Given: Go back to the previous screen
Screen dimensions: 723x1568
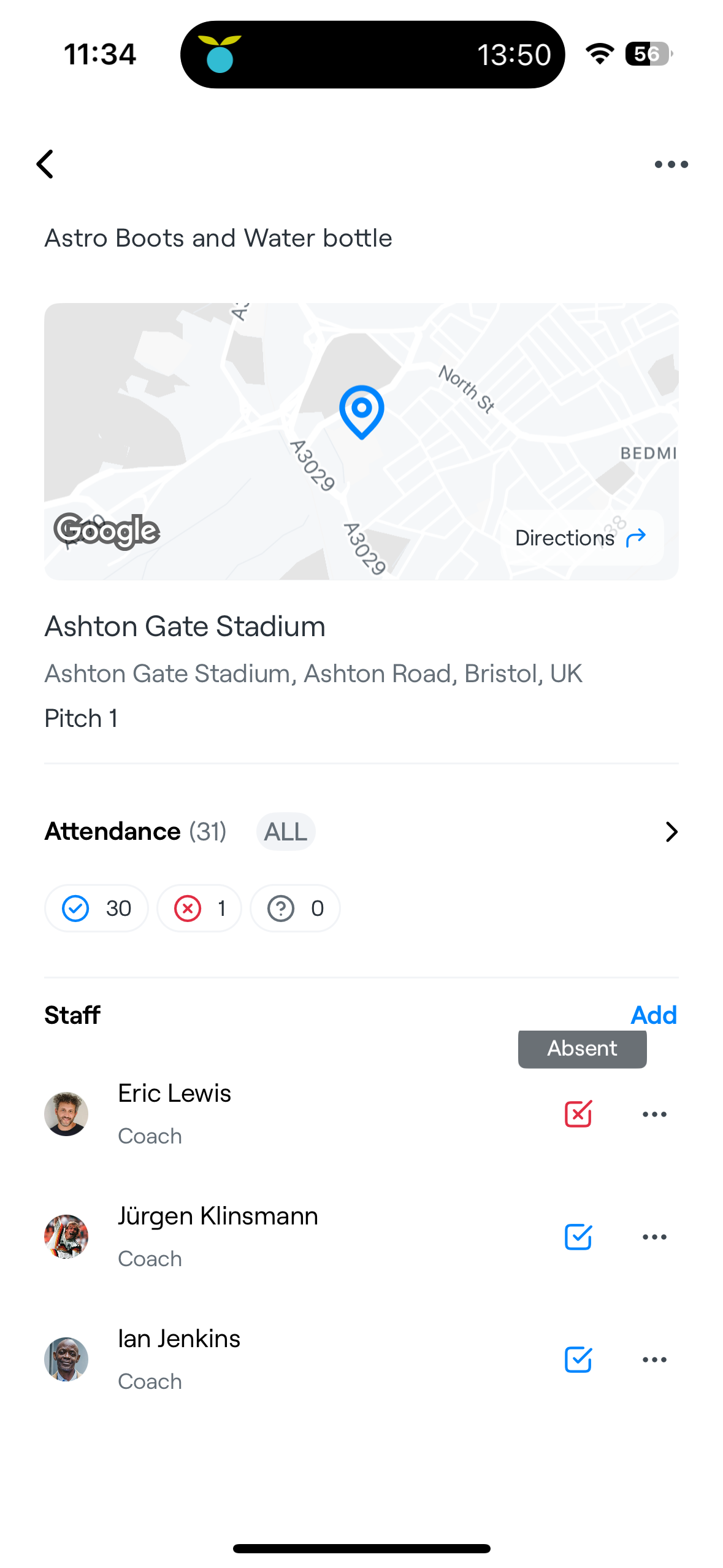Looking at the screenshot, I should 45,164.
